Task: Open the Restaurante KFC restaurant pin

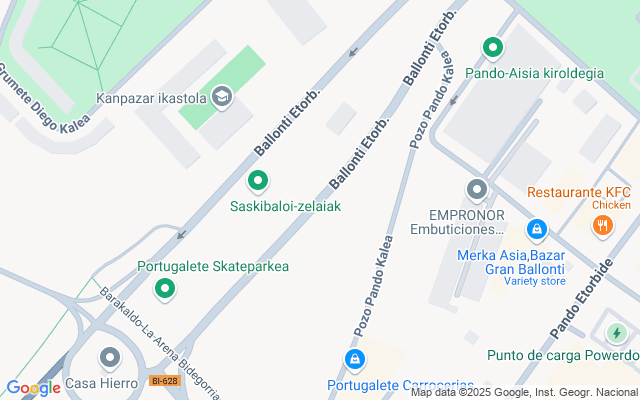Action: [x=601, y=226]
